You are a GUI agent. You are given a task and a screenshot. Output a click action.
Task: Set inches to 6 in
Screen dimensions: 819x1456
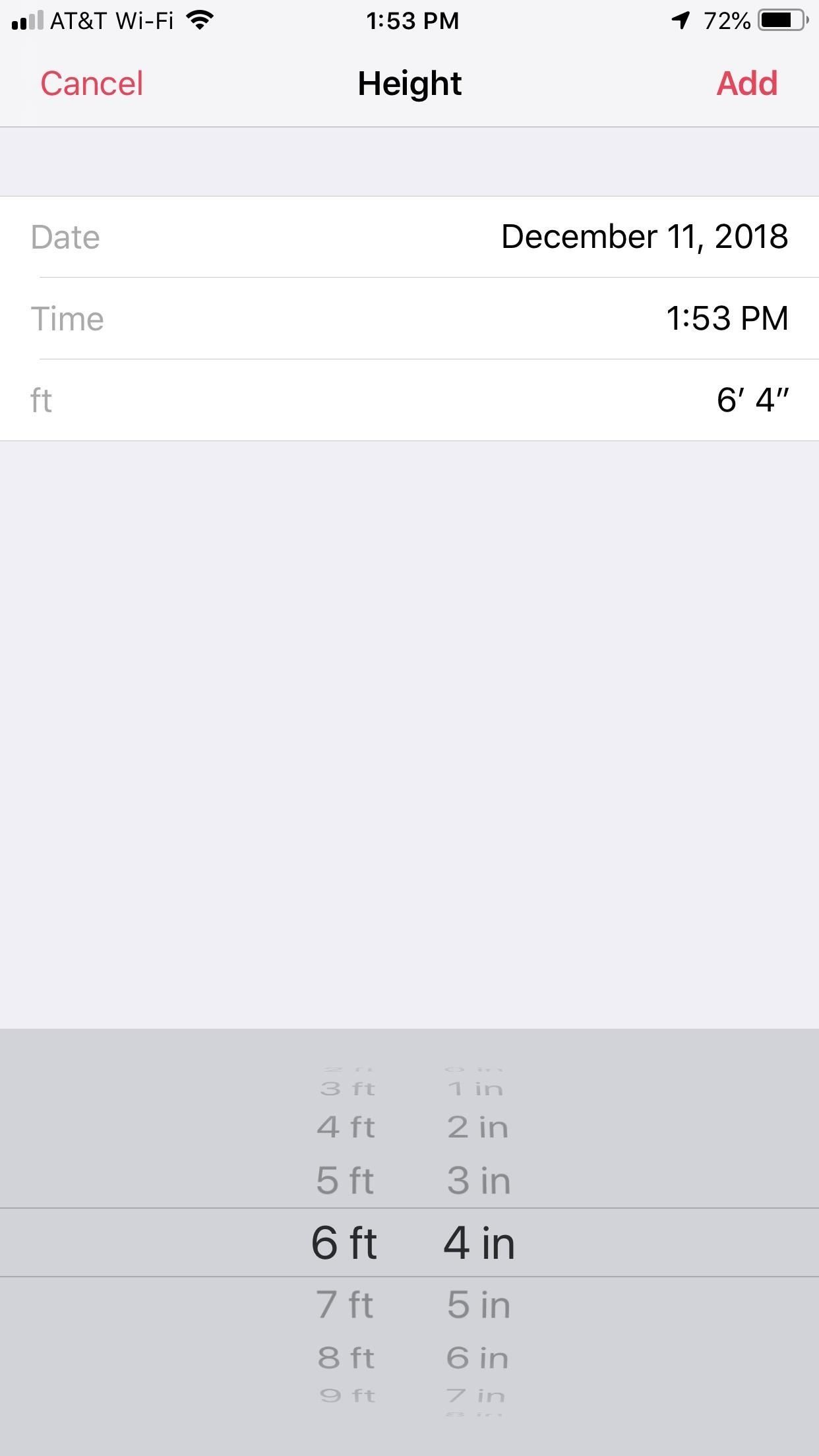[477, 1358]
